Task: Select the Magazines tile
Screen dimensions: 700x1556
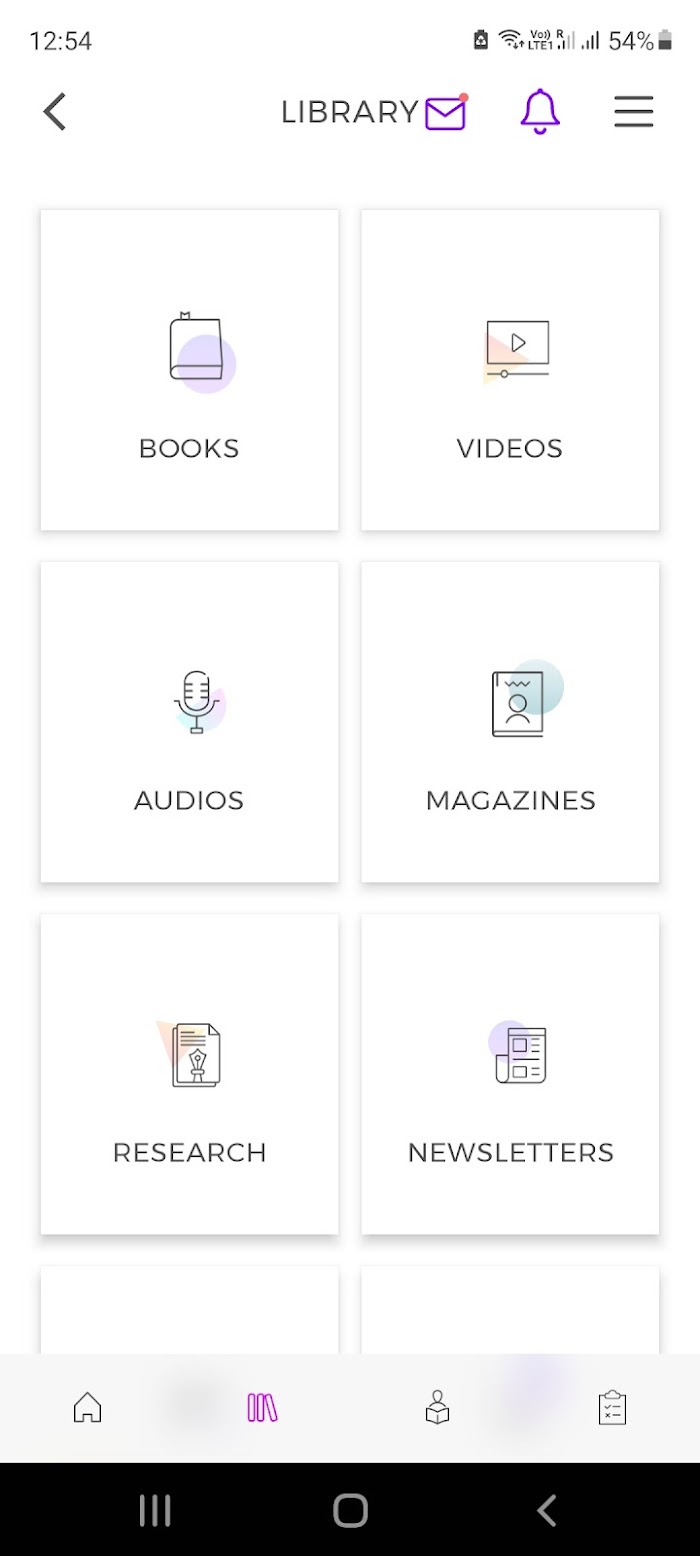Action: click(510, 722)
